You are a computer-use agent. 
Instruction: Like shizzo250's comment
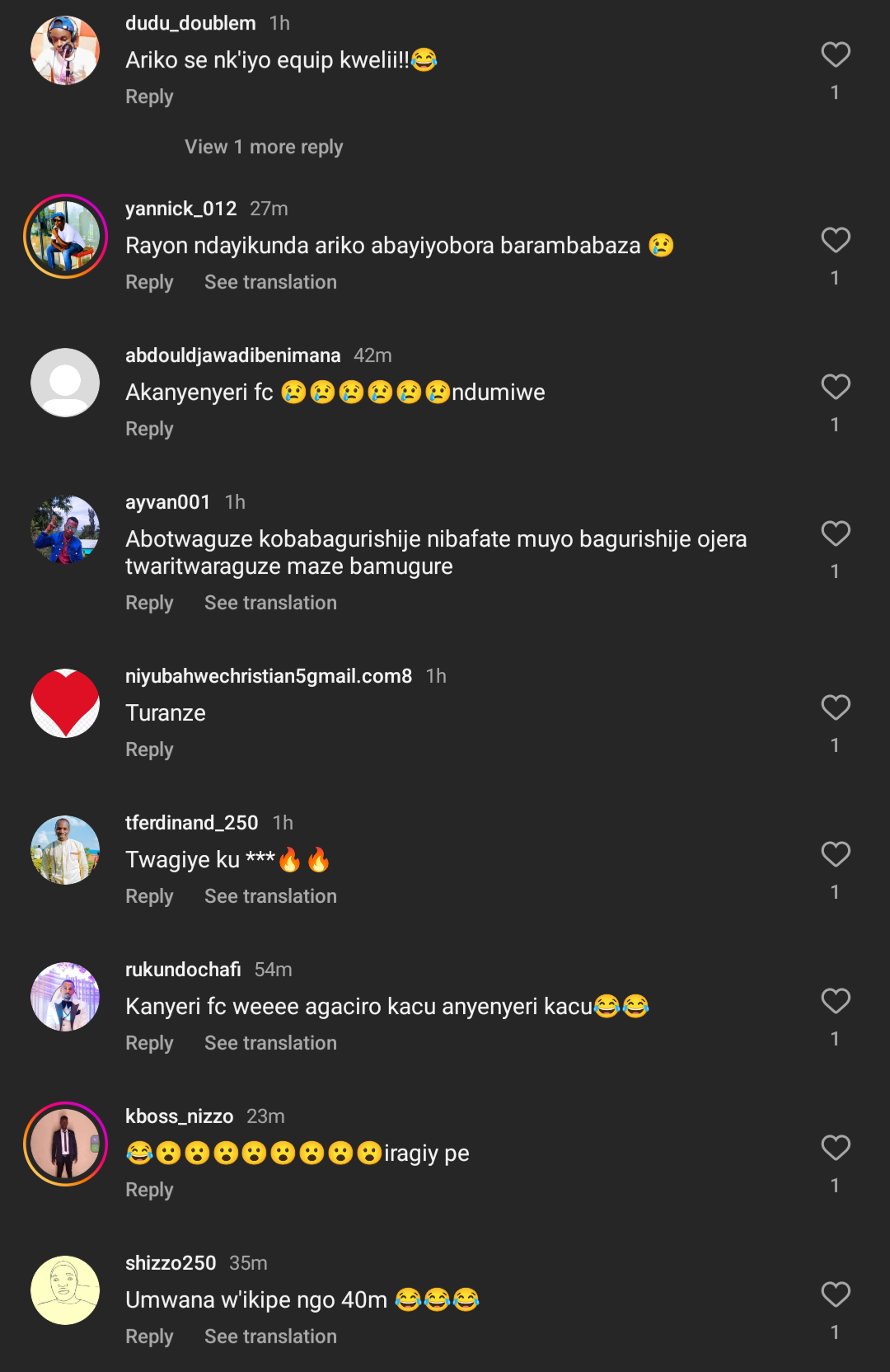(835, 1295)
